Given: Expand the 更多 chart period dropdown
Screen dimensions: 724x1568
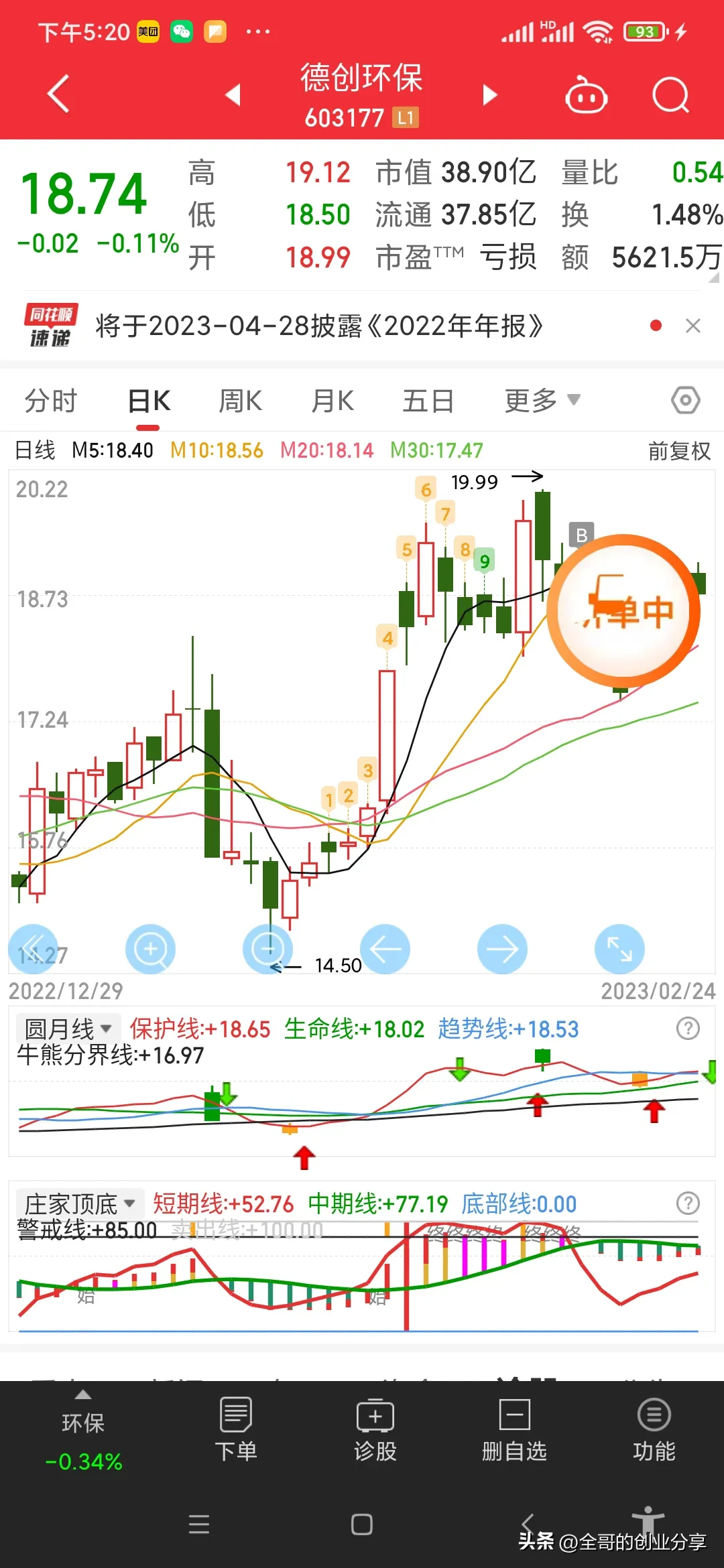Looking at the screenshot, I should [x=542, y=401].
